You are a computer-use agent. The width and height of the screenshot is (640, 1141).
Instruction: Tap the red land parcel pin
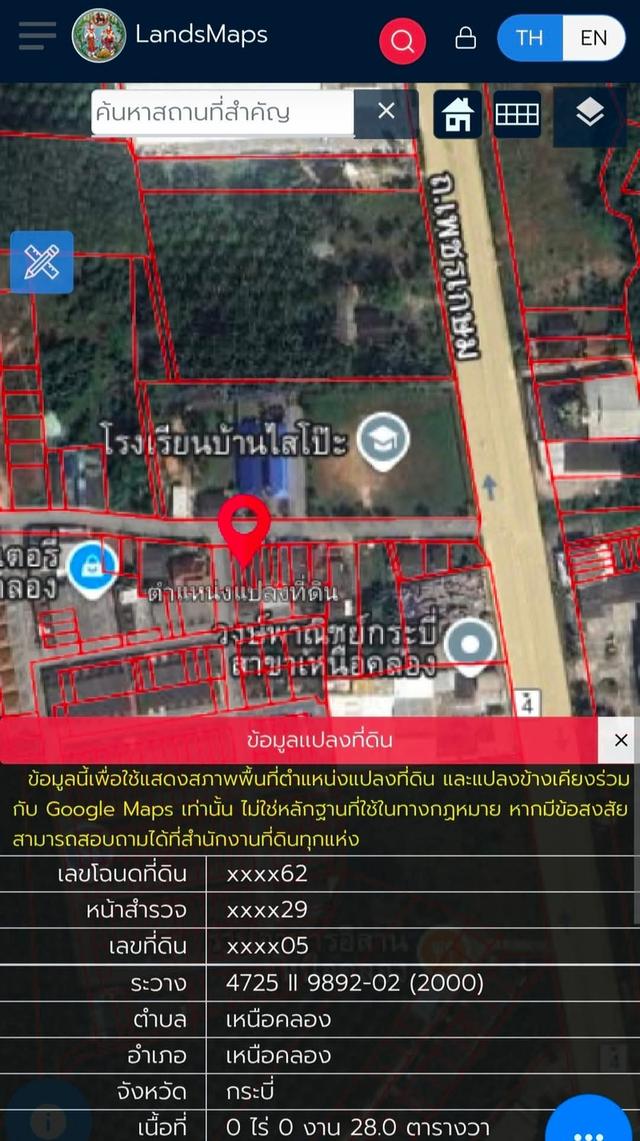click(x=243, y=526)
